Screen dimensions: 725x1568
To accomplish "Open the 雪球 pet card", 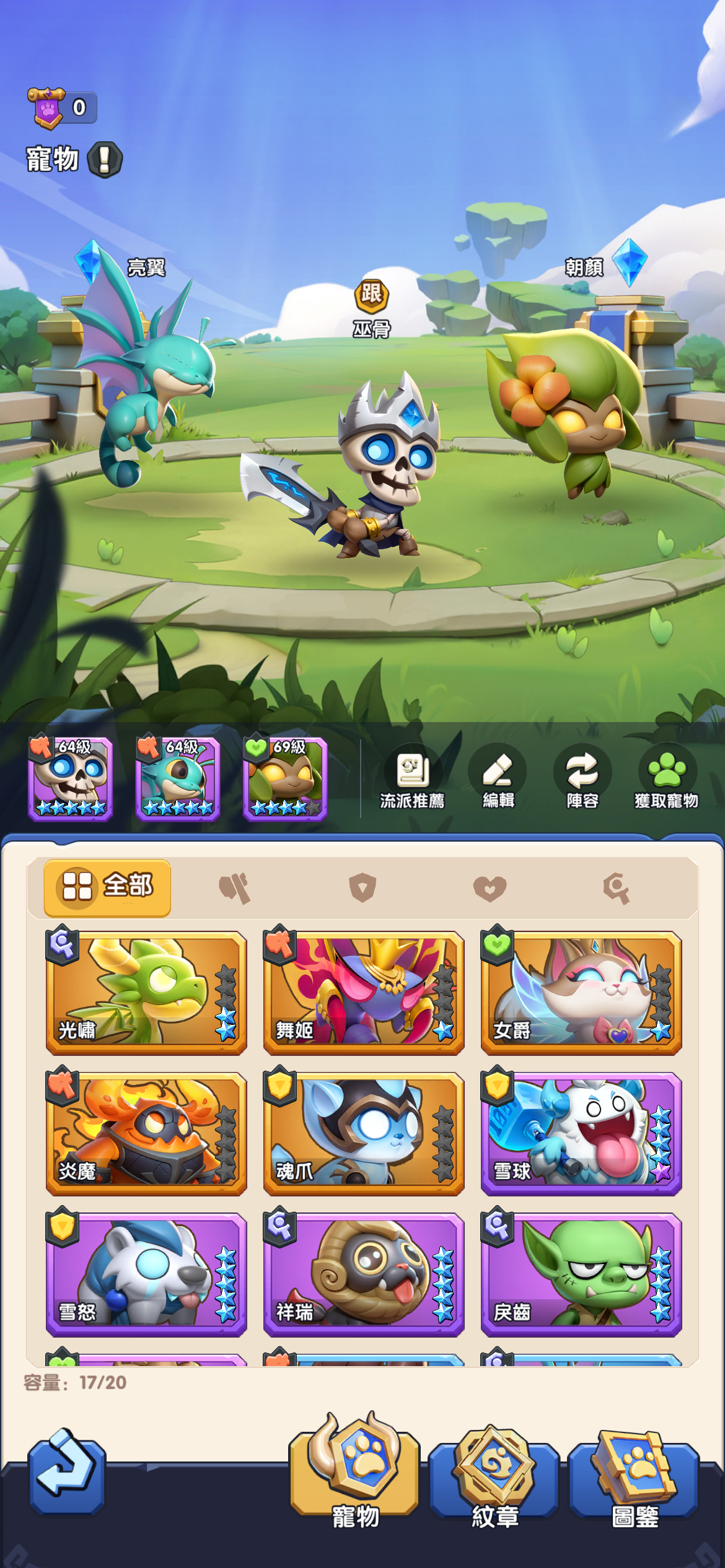I will (x=581, y=1133).
